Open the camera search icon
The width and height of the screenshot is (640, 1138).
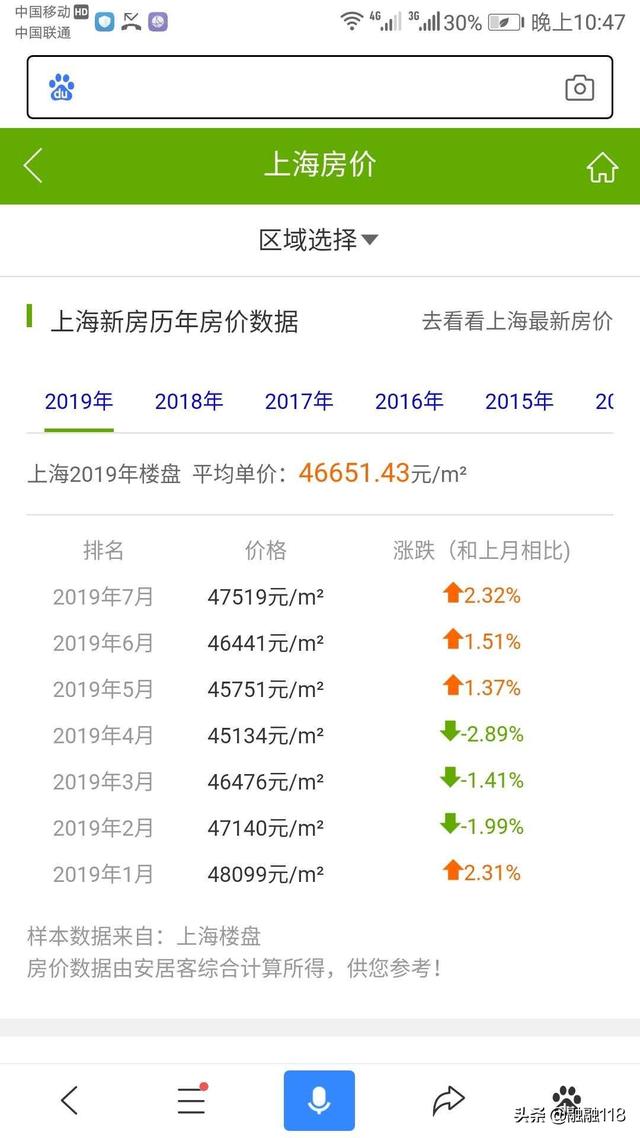[579, 88]
